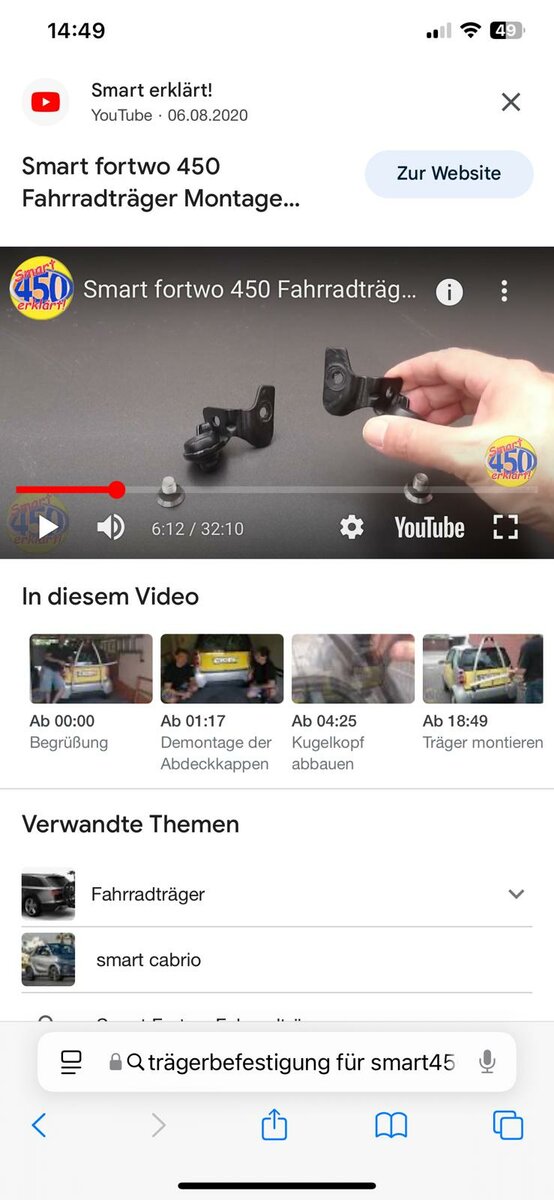Start voice search with the microphone
Viewport: 554px width, 1200px height.
[487, 1062]
